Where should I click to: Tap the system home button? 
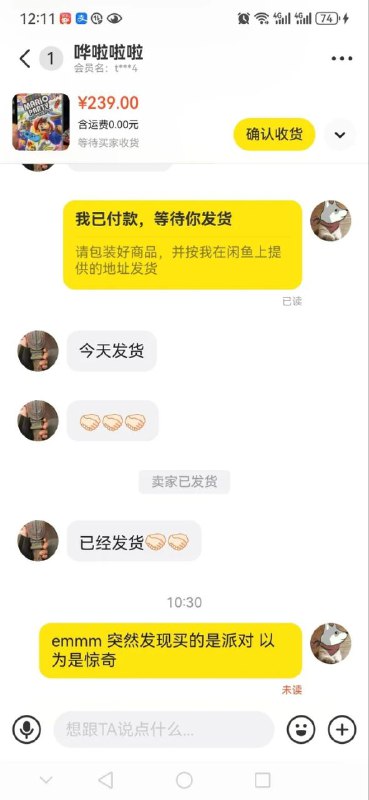tap(184, 780)
